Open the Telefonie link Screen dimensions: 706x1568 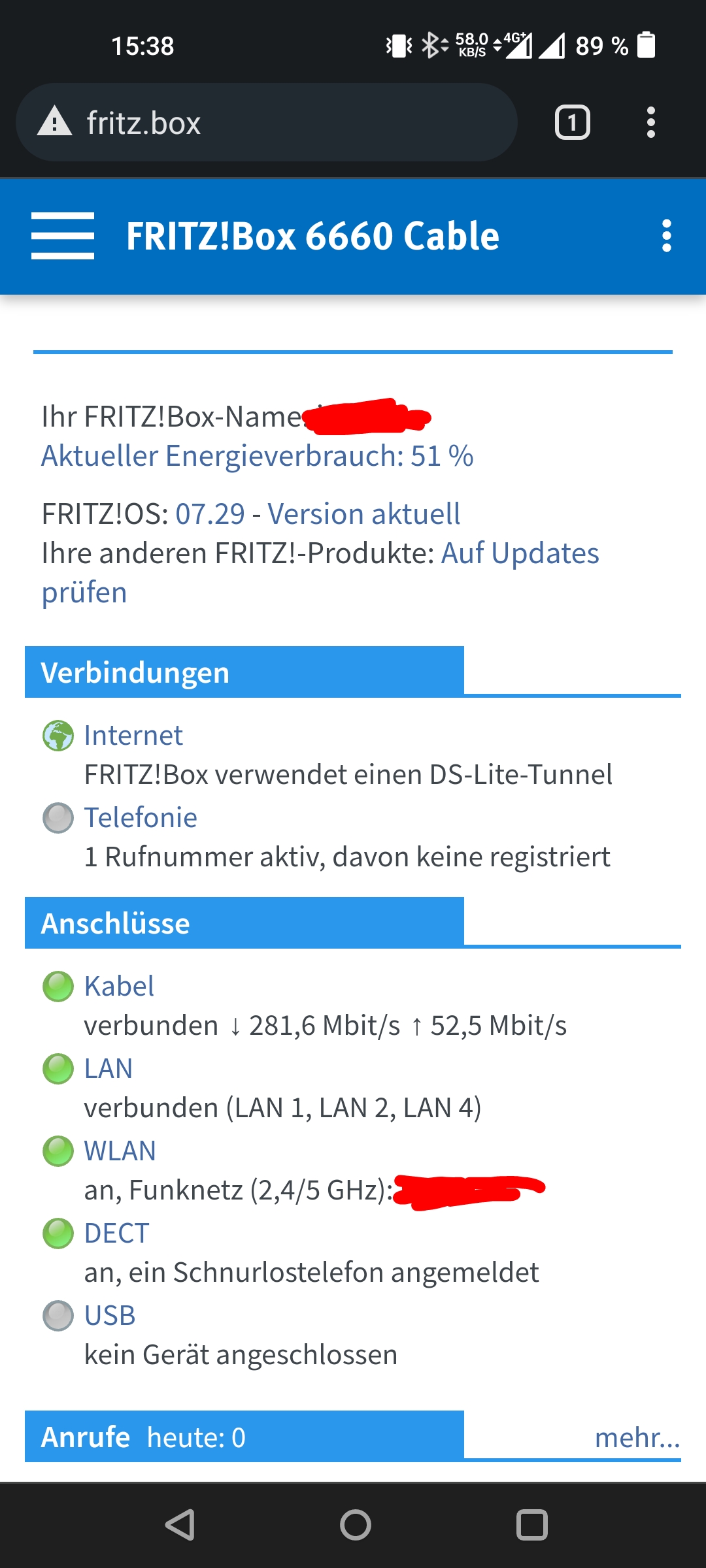point(141,818)
